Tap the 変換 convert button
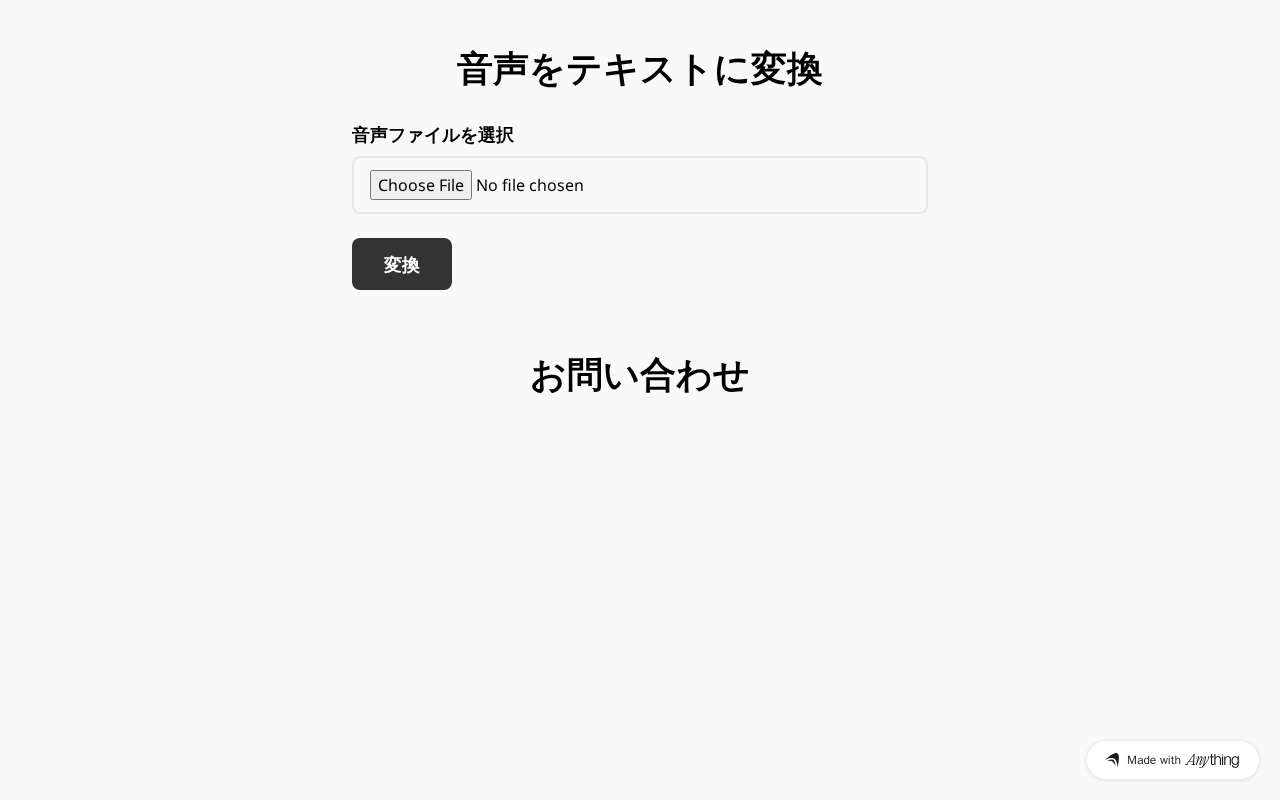This screenshot has width=1280, height=800. click(402, 264)
